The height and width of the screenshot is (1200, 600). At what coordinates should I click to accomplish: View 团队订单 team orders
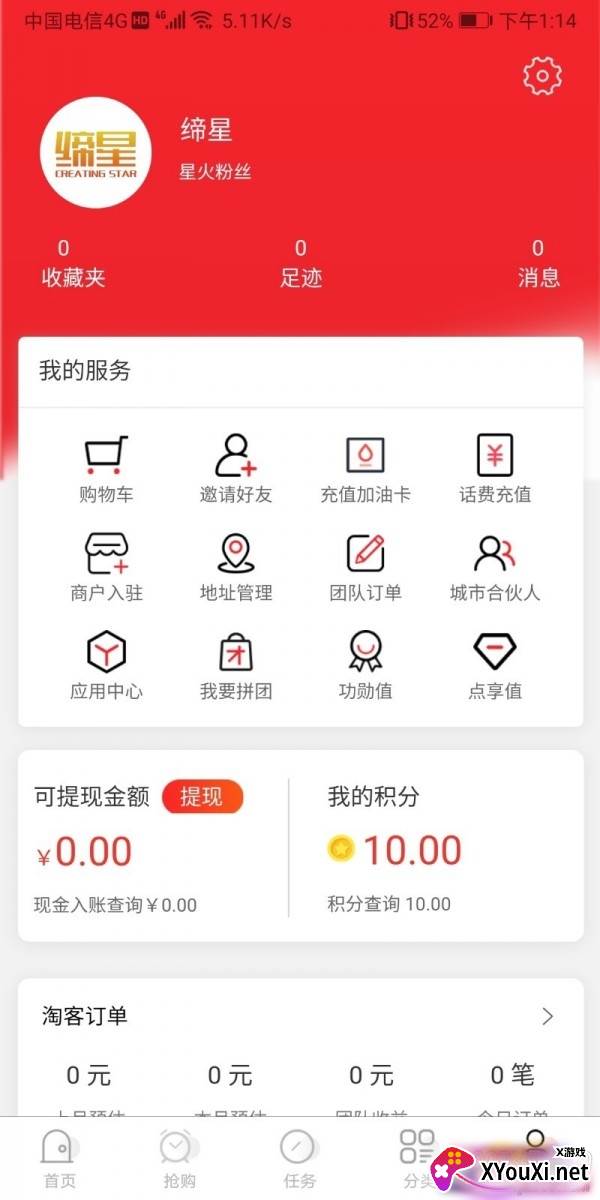(x=365, y=567)
